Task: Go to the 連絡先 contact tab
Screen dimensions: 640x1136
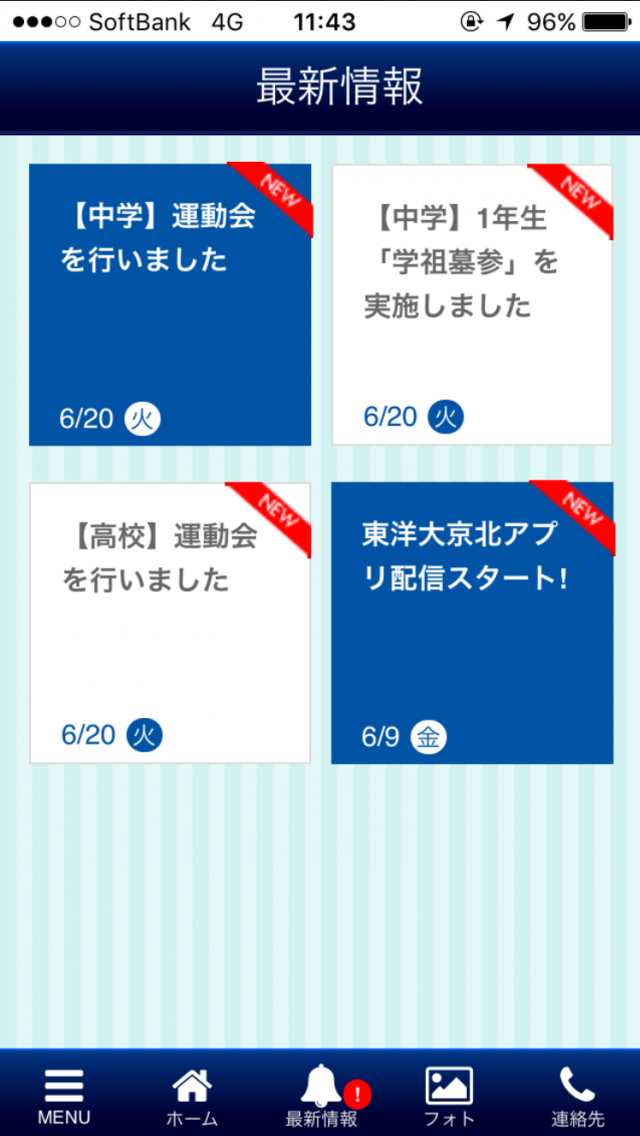Action: [x=577, y=1096]
